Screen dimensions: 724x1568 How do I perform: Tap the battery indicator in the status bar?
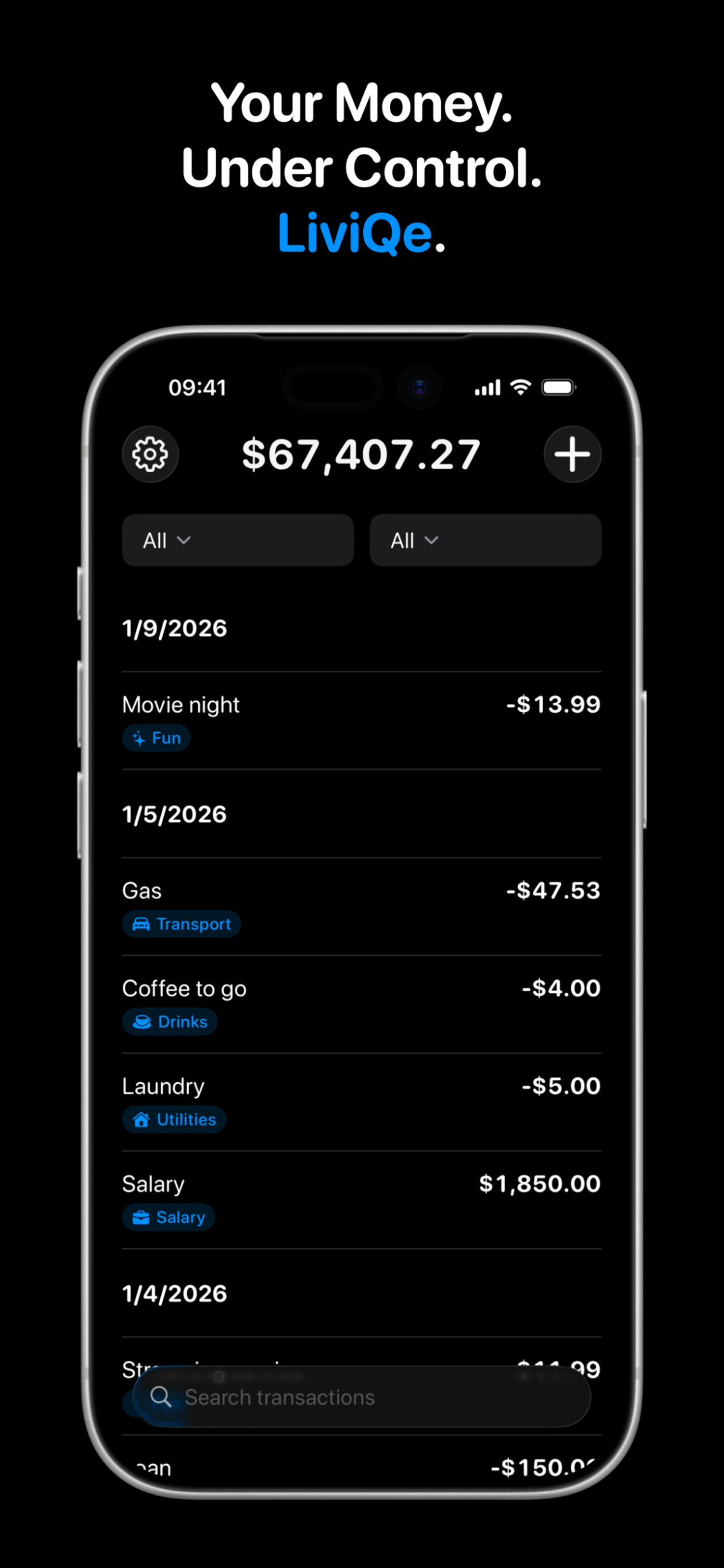[x=560, y=387]
